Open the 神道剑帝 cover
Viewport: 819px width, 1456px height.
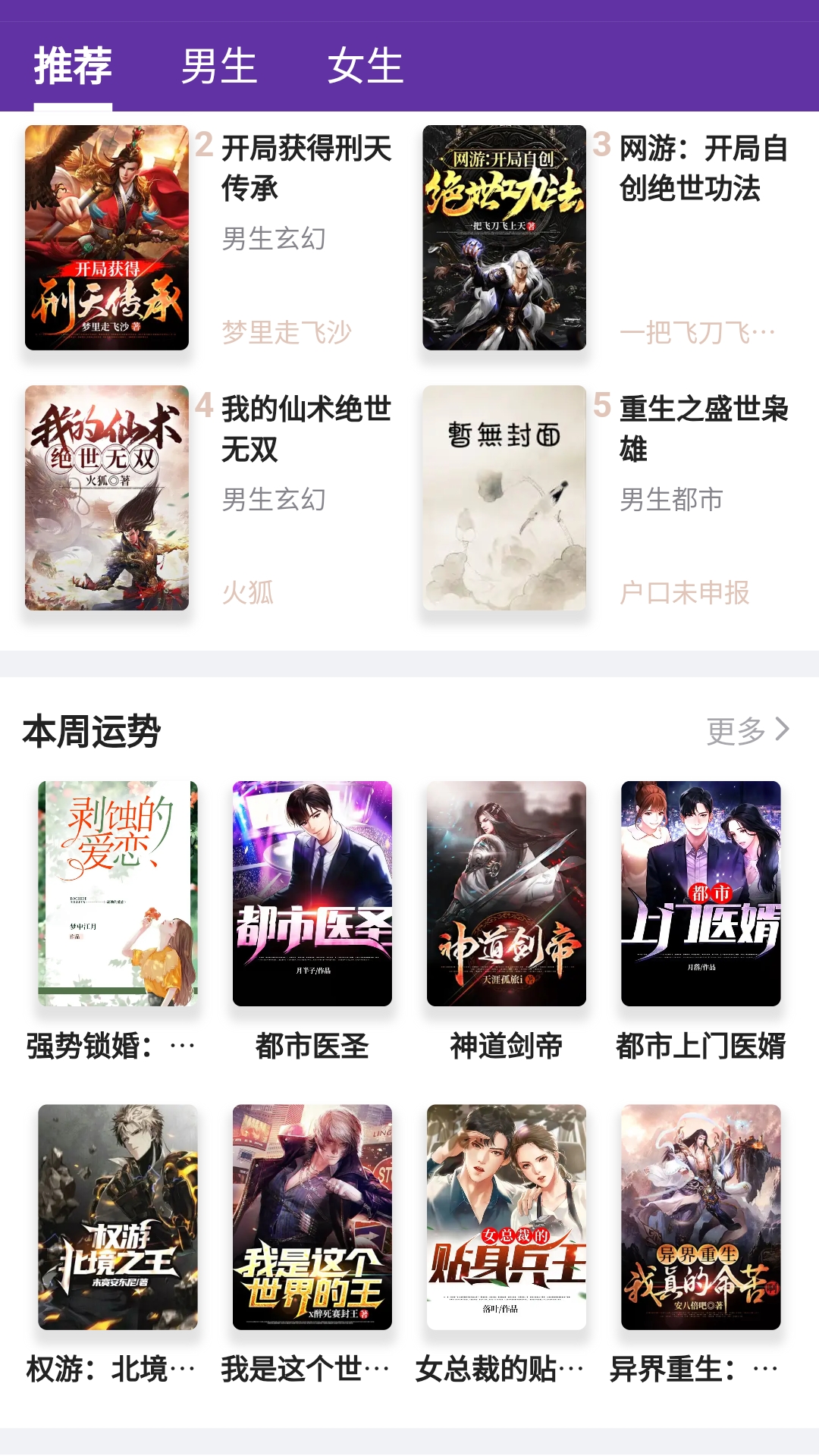tap(504, 895)
